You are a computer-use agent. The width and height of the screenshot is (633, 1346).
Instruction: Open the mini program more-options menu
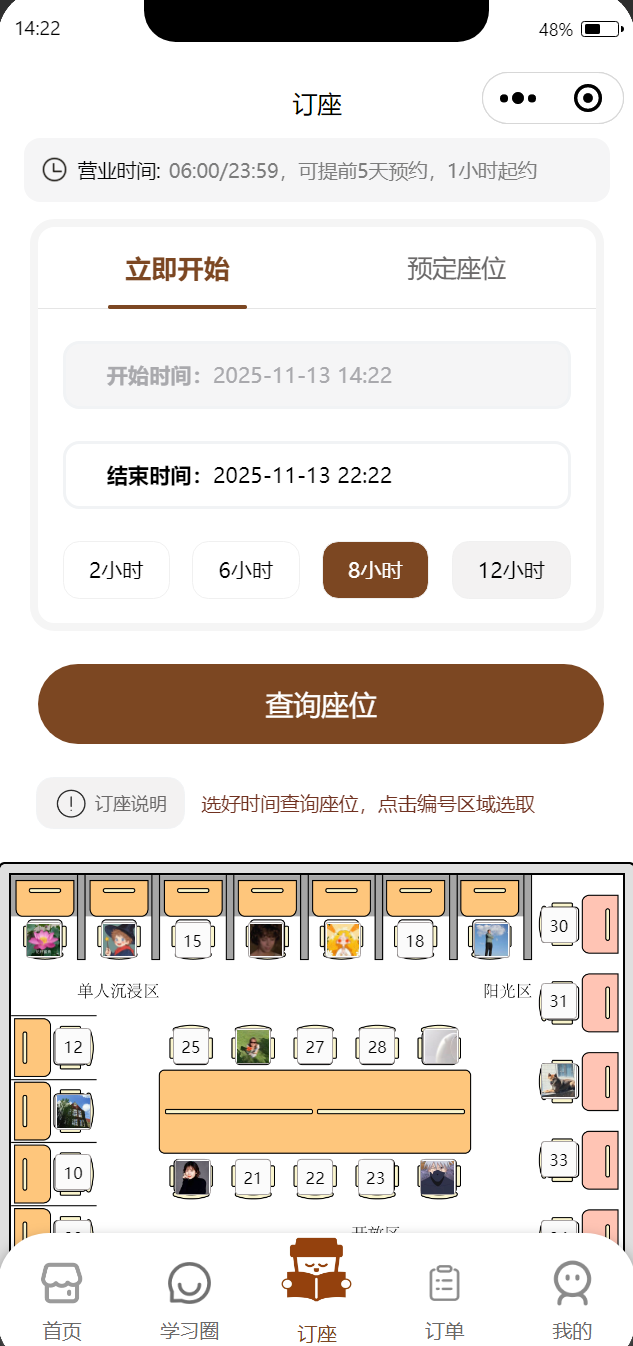coord(518,98)
